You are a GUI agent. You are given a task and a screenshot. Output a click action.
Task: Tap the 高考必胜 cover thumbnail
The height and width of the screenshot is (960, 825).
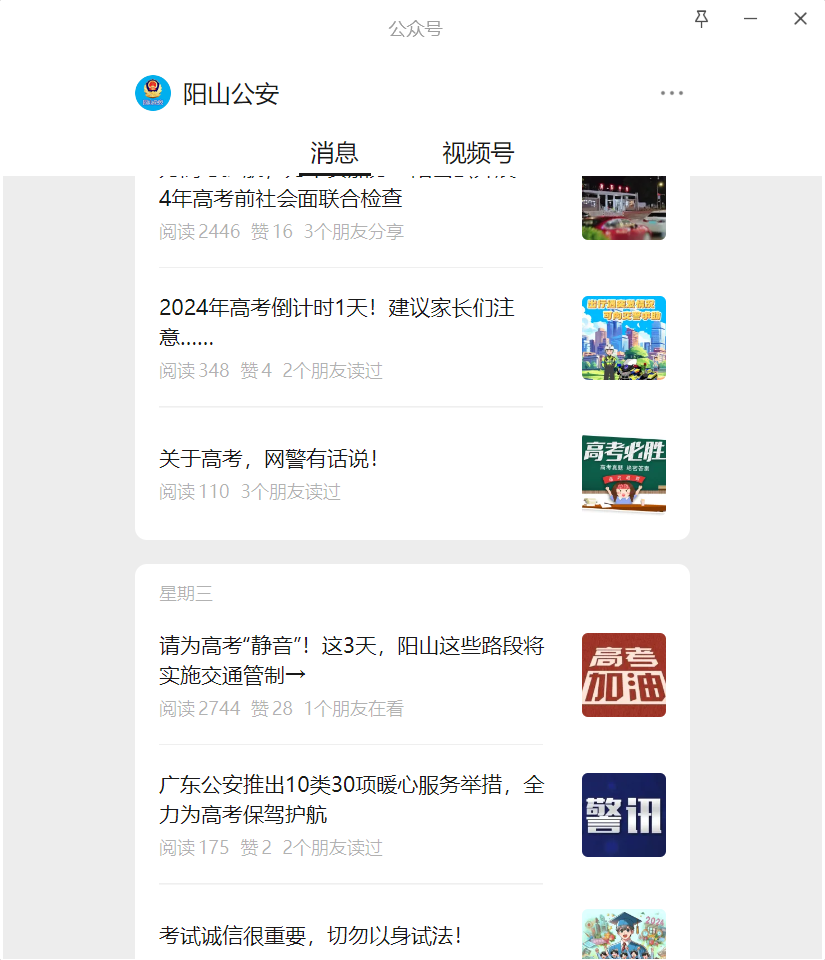(624, 474)
